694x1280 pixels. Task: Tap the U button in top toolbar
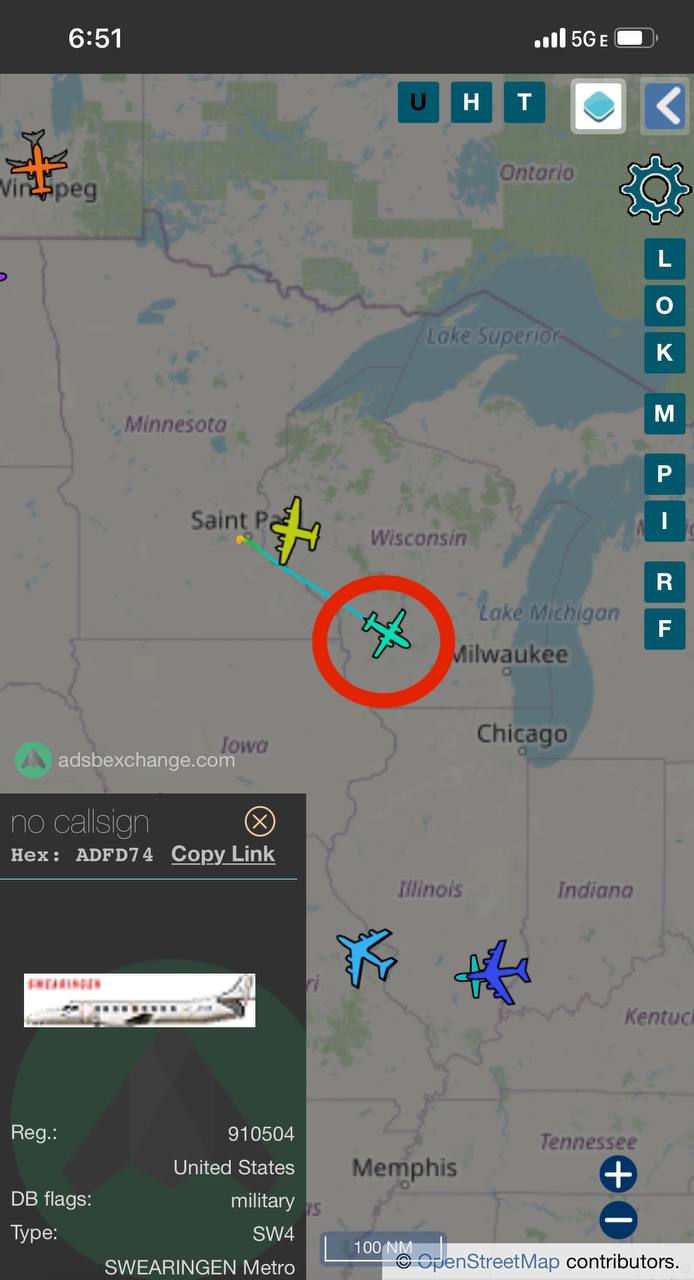click(418, 102)
